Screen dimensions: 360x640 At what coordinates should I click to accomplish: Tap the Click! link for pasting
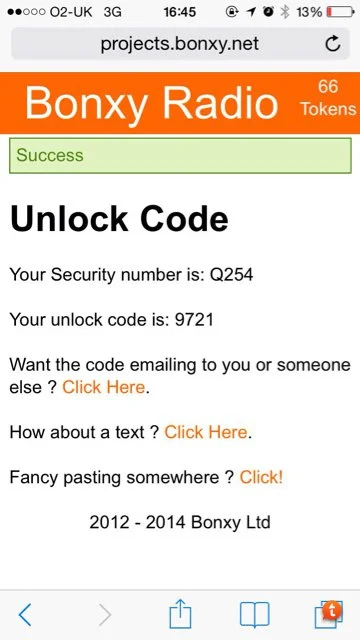[261, 477]
